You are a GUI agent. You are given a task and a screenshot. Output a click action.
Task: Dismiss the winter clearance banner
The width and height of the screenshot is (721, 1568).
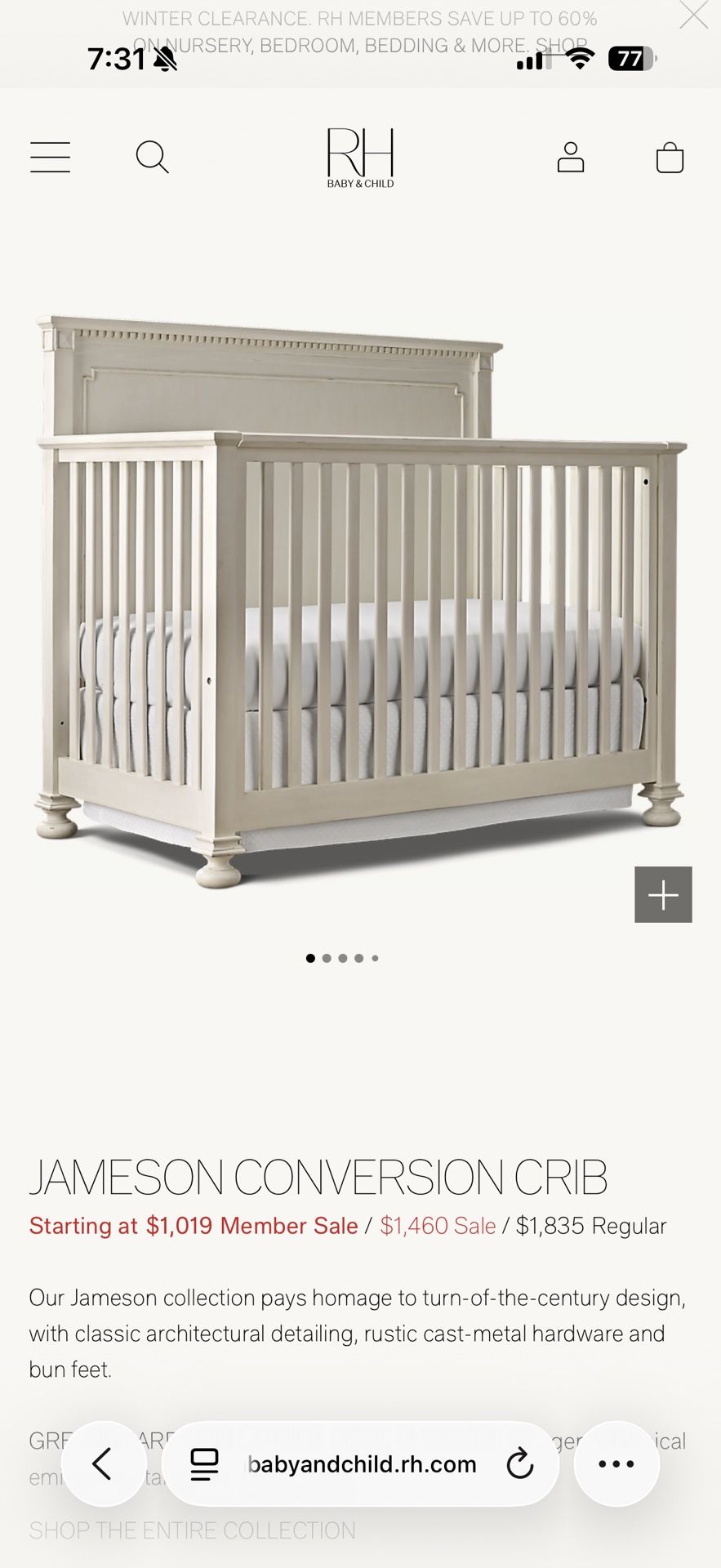click(x=693, y=16)
